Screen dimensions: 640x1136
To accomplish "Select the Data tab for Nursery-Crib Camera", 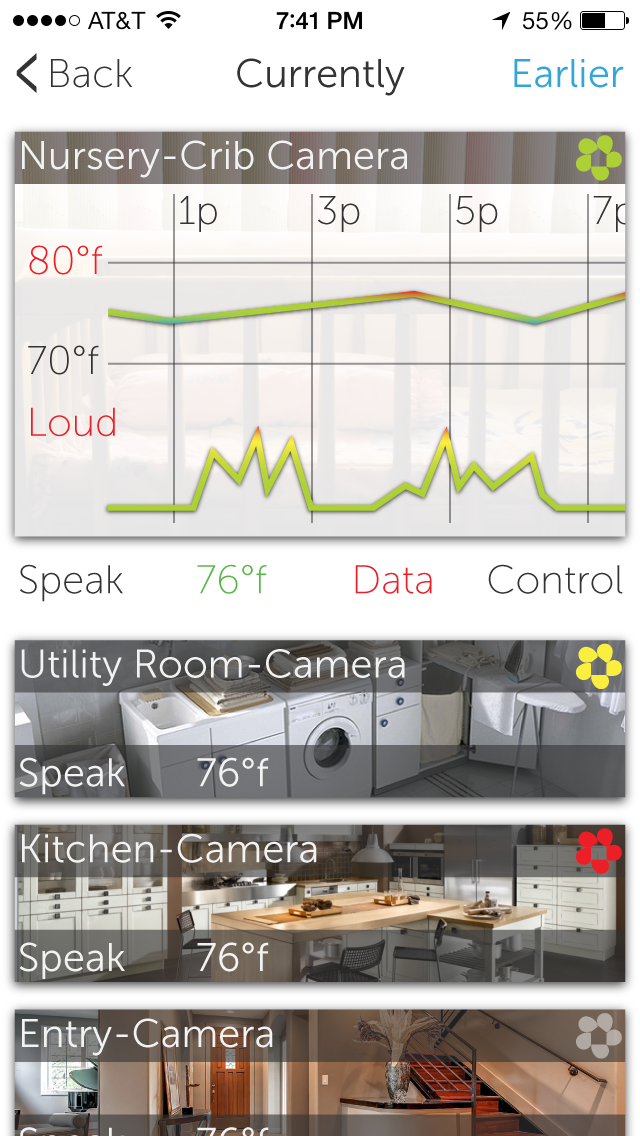I will pyautogui.click(x=393, y=581).
